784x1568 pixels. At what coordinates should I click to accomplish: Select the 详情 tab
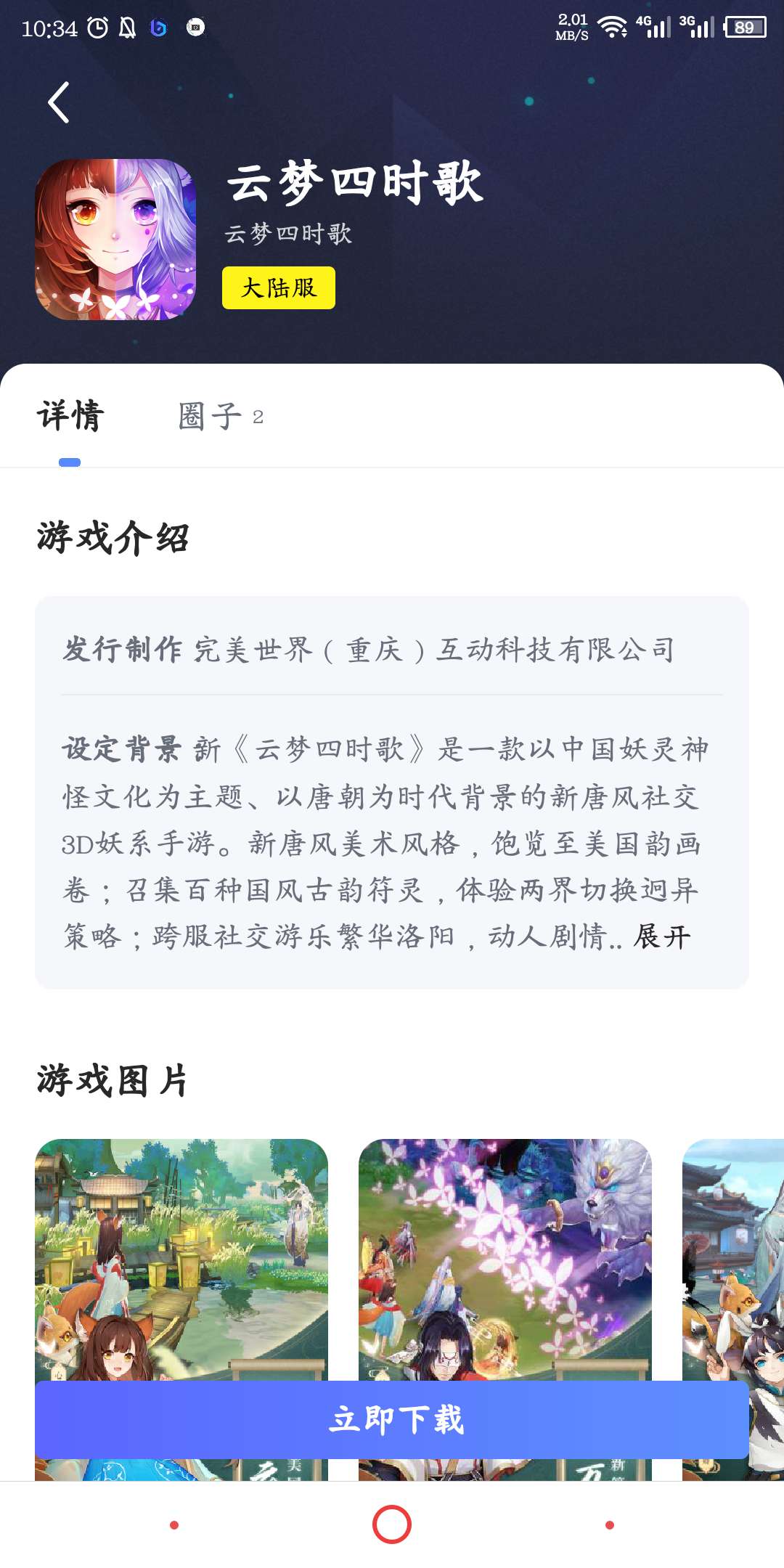(x=70, y=417)
